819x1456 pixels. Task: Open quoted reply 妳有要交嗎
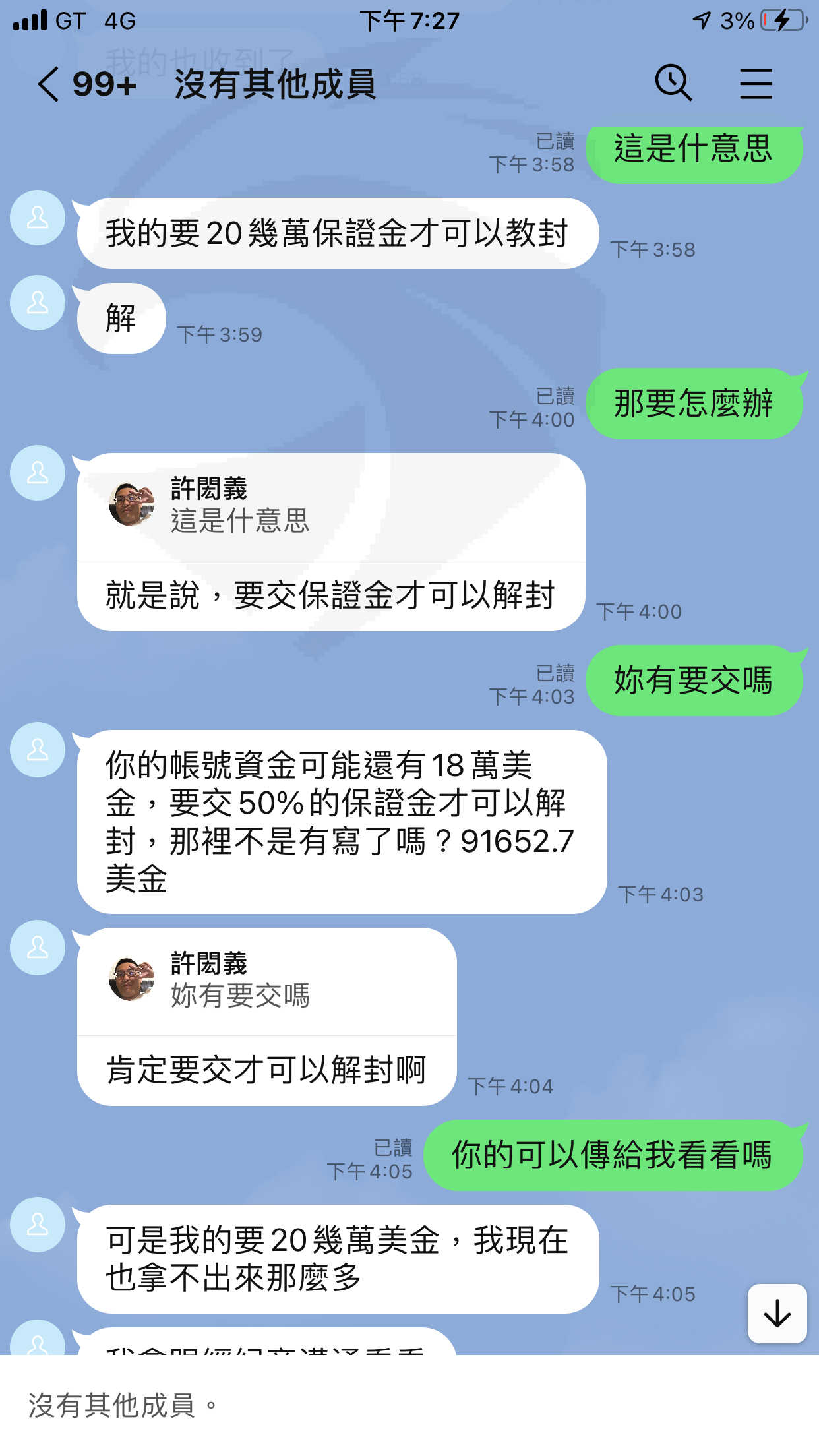point(267,981)
